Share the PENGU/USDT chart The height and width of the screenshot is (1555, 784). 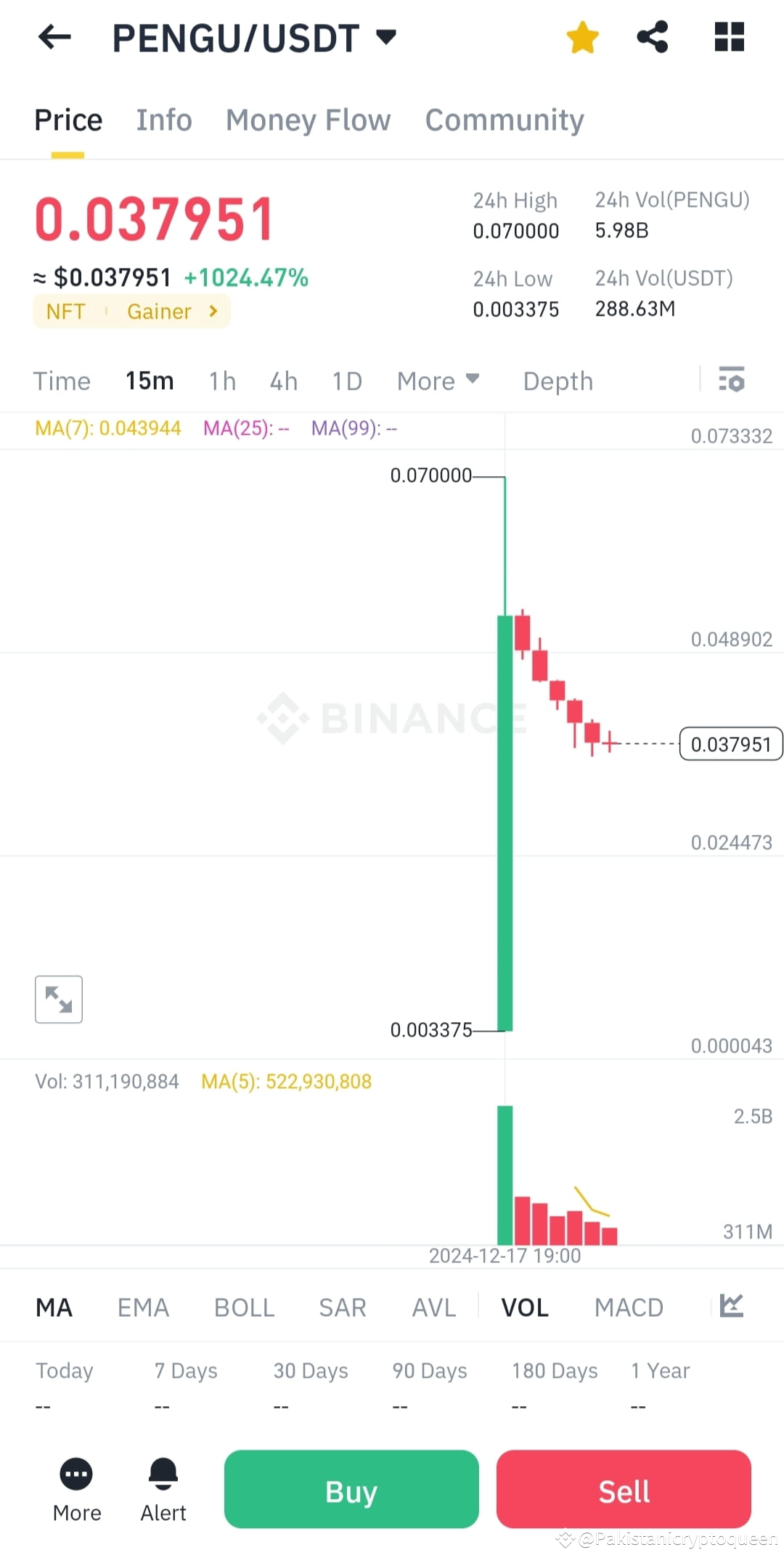[x=652, y=37]
